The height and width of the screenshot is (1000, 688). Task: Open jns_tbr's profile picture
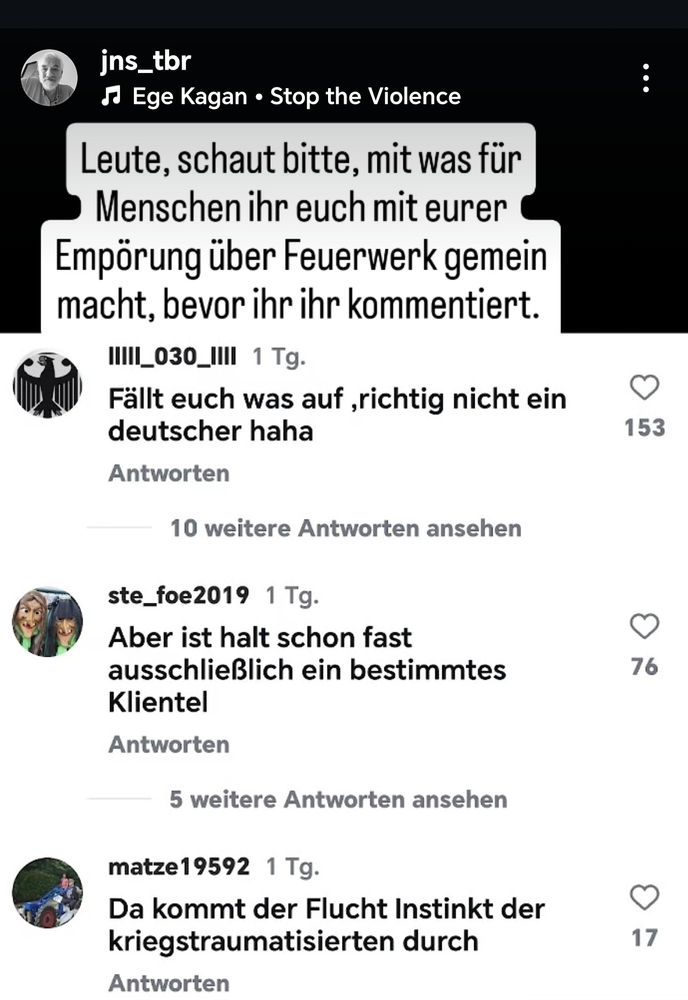[x=49, y=78]
